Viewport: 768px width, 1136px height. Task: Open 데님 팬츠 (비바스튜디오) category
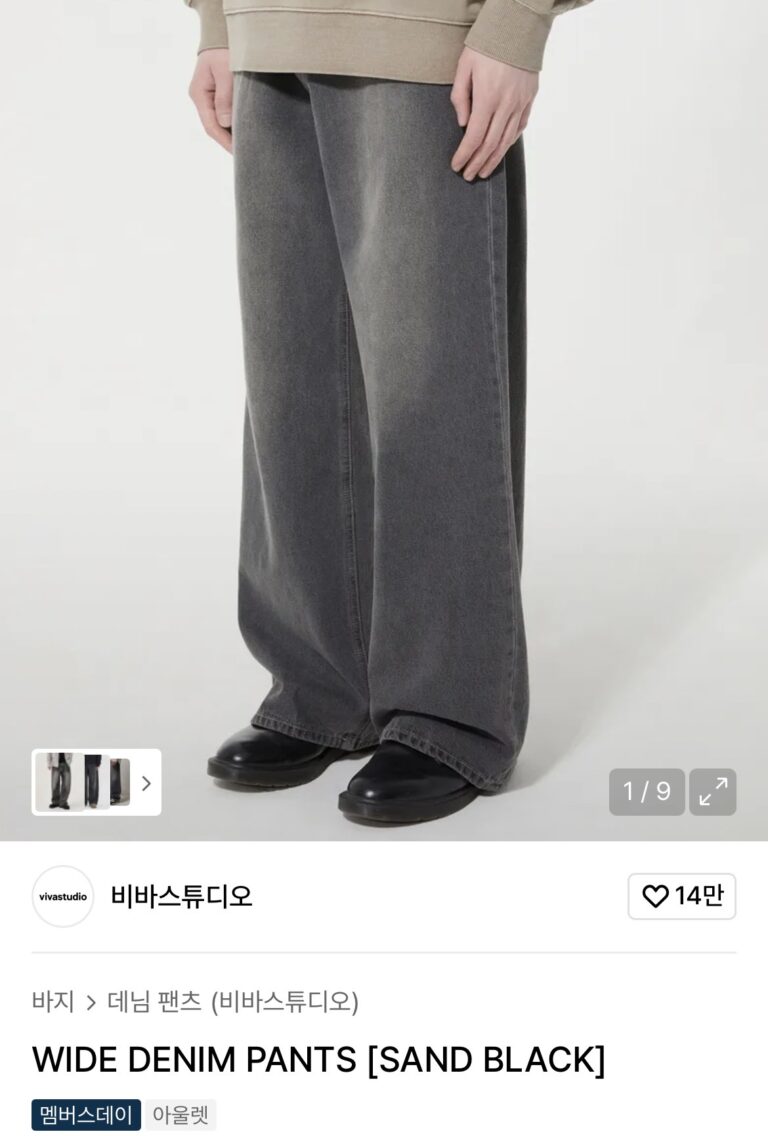233,1001
